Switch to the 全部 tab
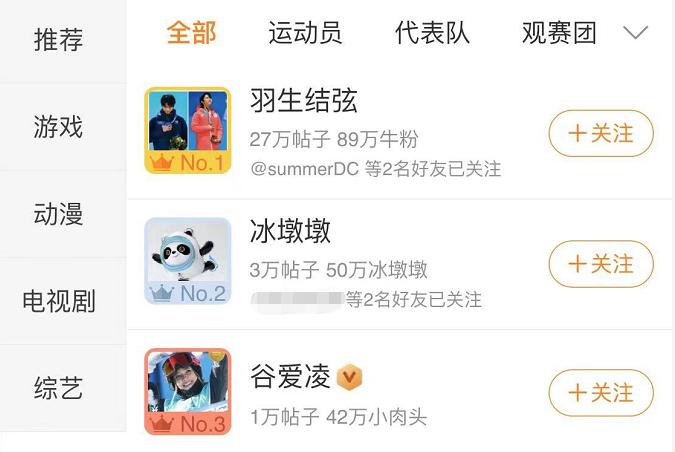 (191, 33)
